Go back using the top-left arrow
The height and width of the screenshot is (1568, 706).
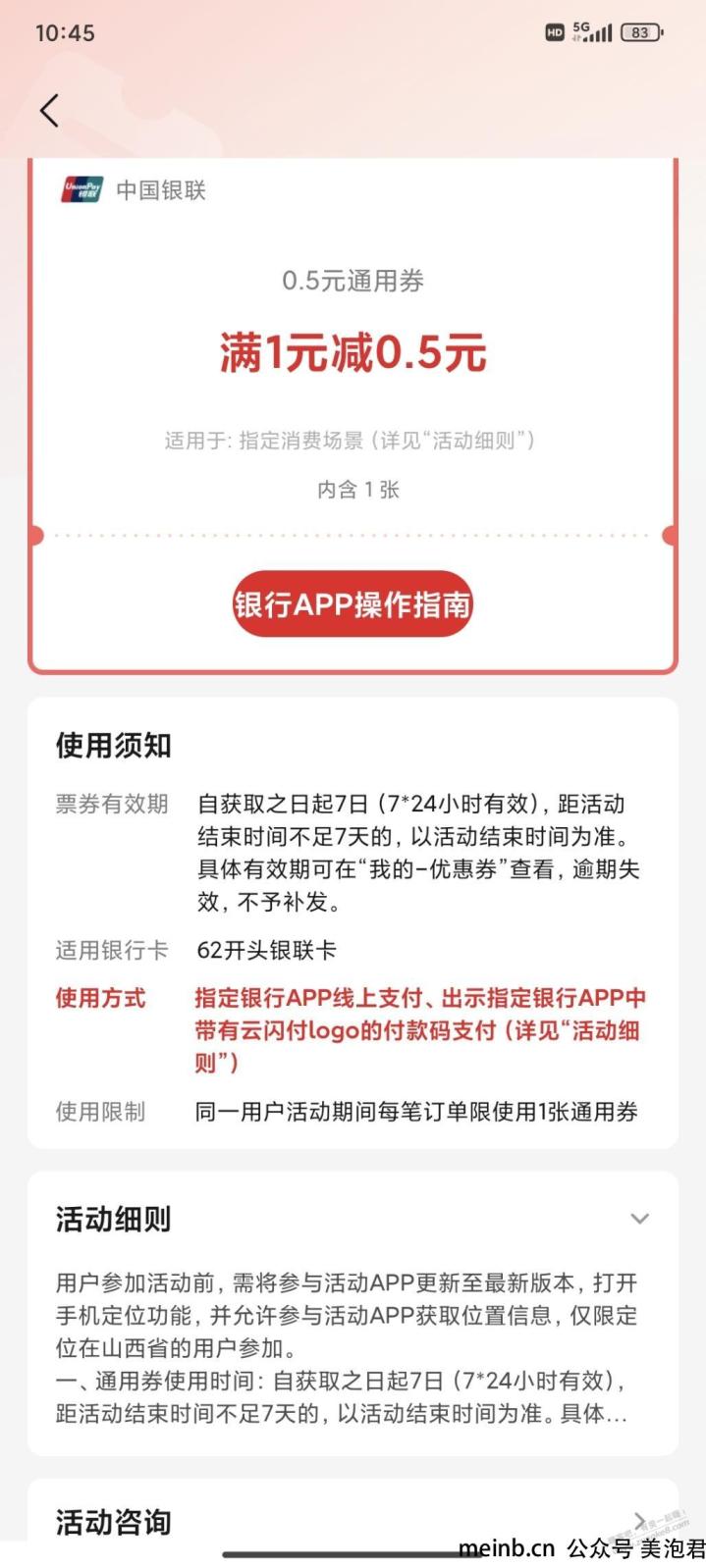(49, 111)
